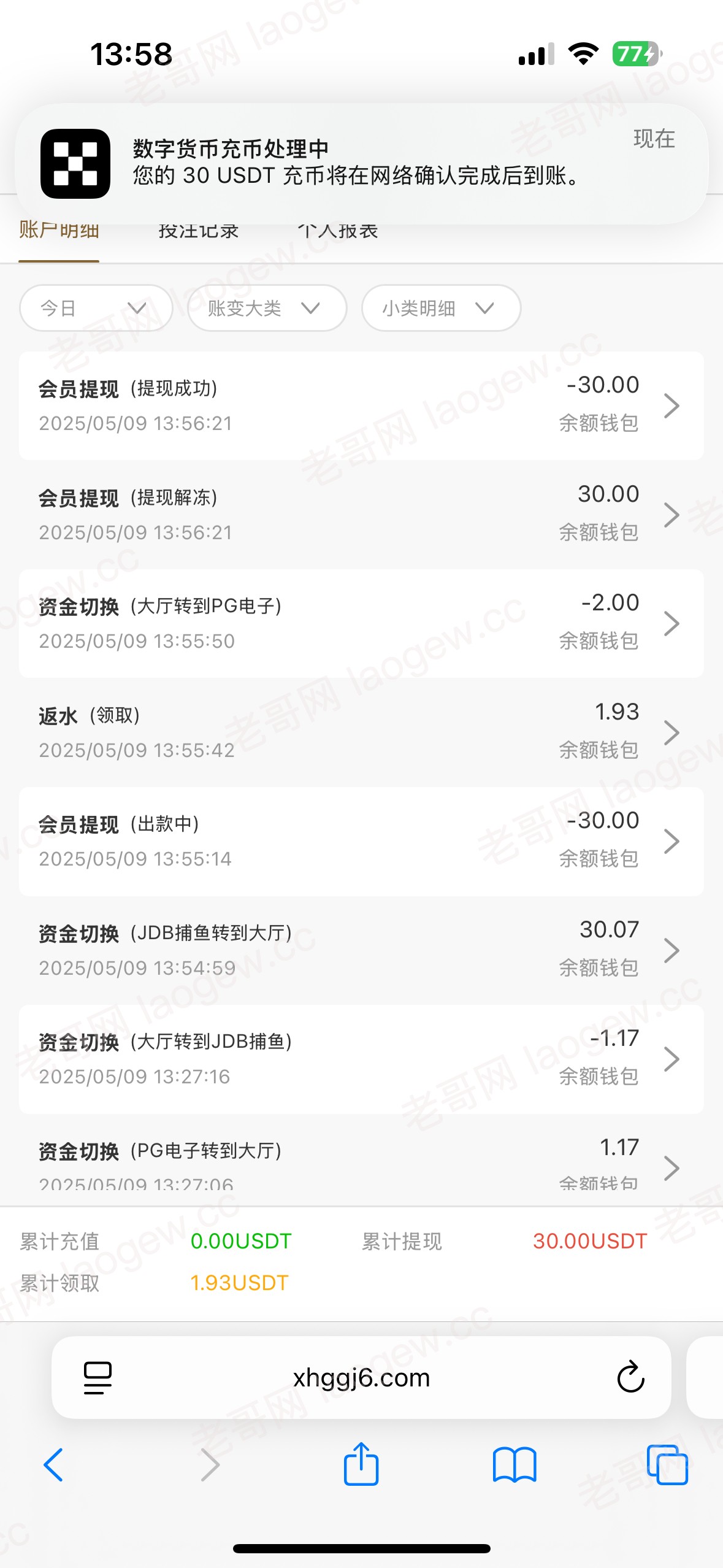This screenshot has width=723, height=1568.
Task: Show all open Safari tabs
Action: (x=667, y=1465)
